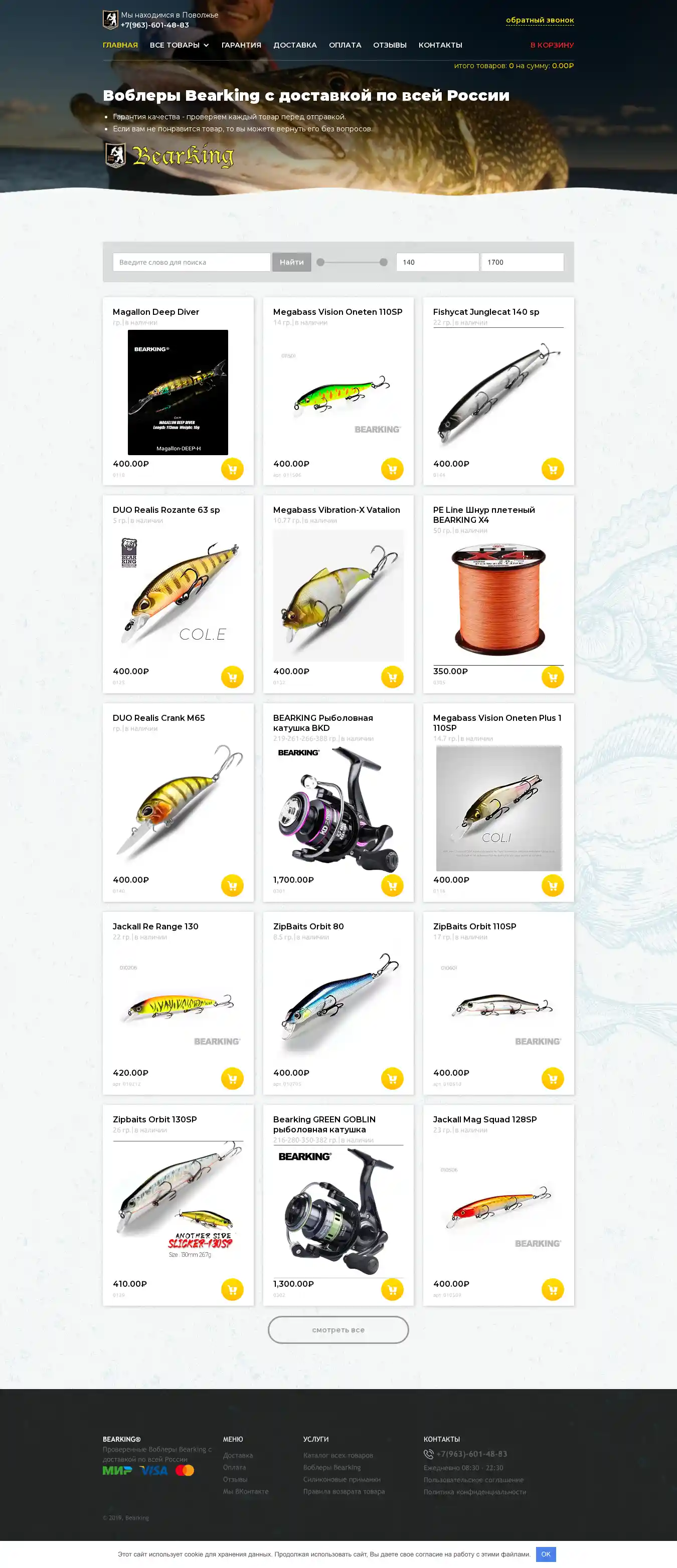Focus the product search text field
Screen dimensions: 677x1568
click(191, 262)
